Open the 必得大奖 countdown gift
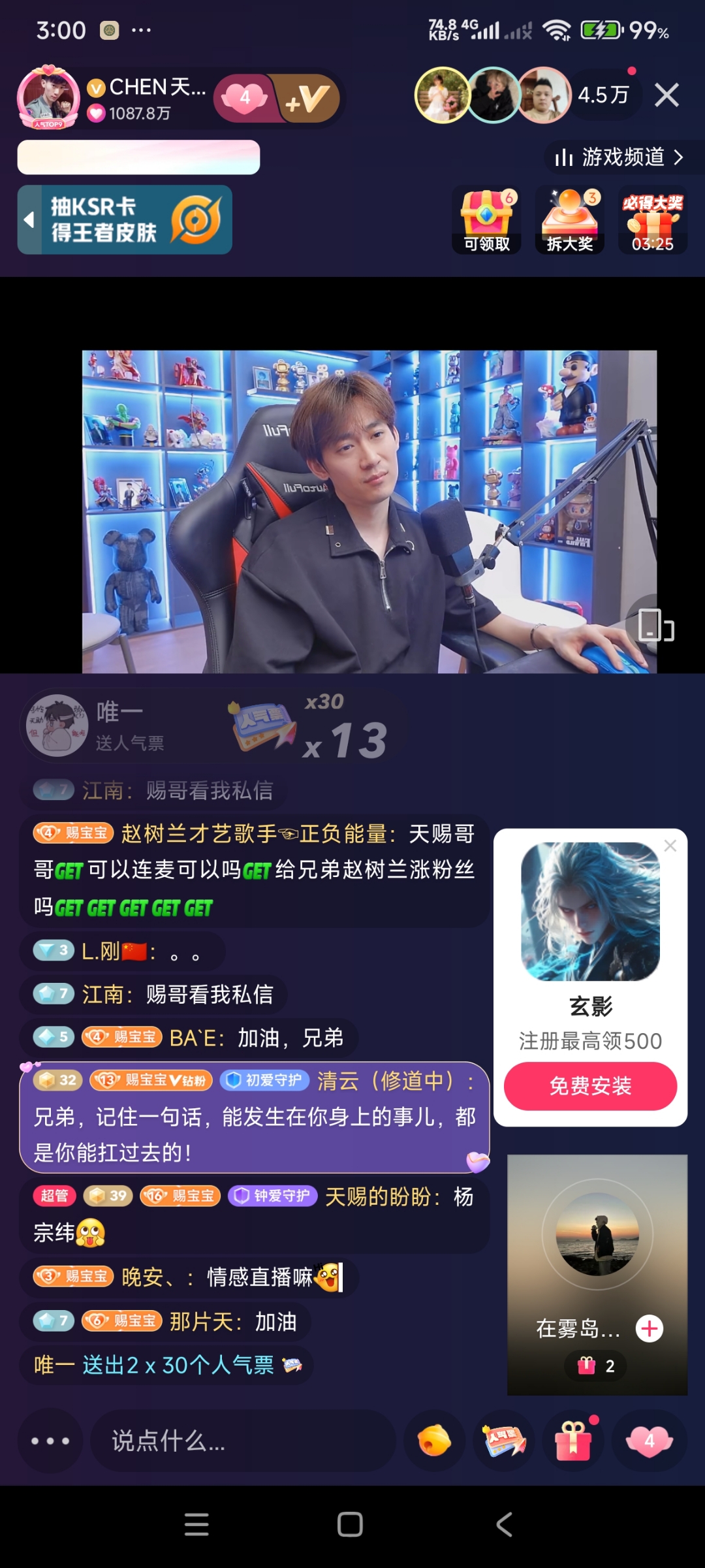 (653, 219)
